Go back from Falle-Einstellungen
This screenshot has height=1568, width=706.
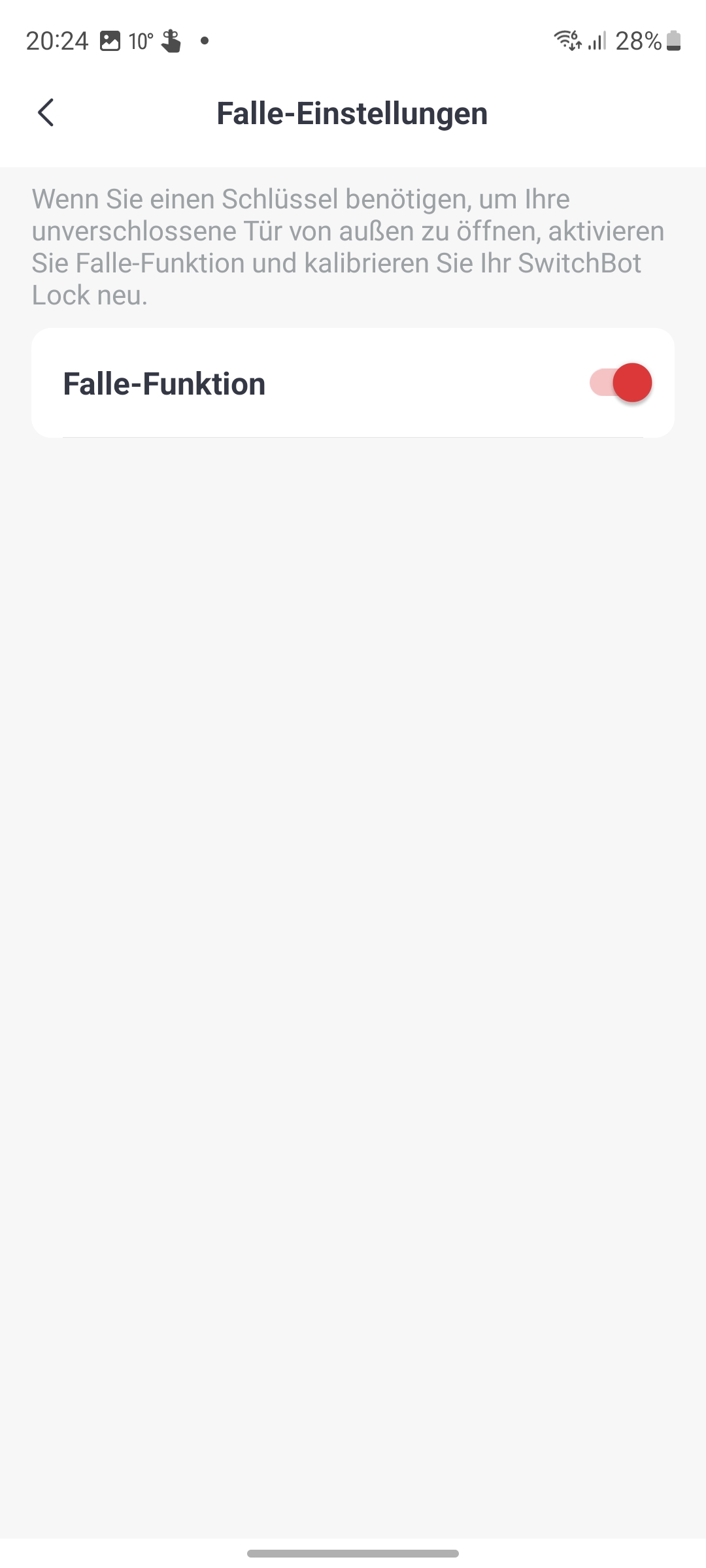tap(46, 112)
